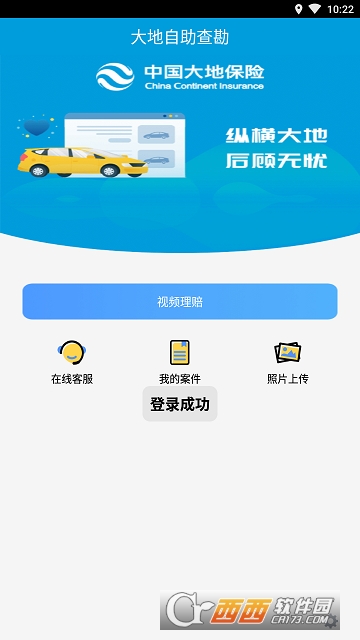The image size is (360, 640).
Task: View 我的案件 my cases
Action: tap(180, 362)
